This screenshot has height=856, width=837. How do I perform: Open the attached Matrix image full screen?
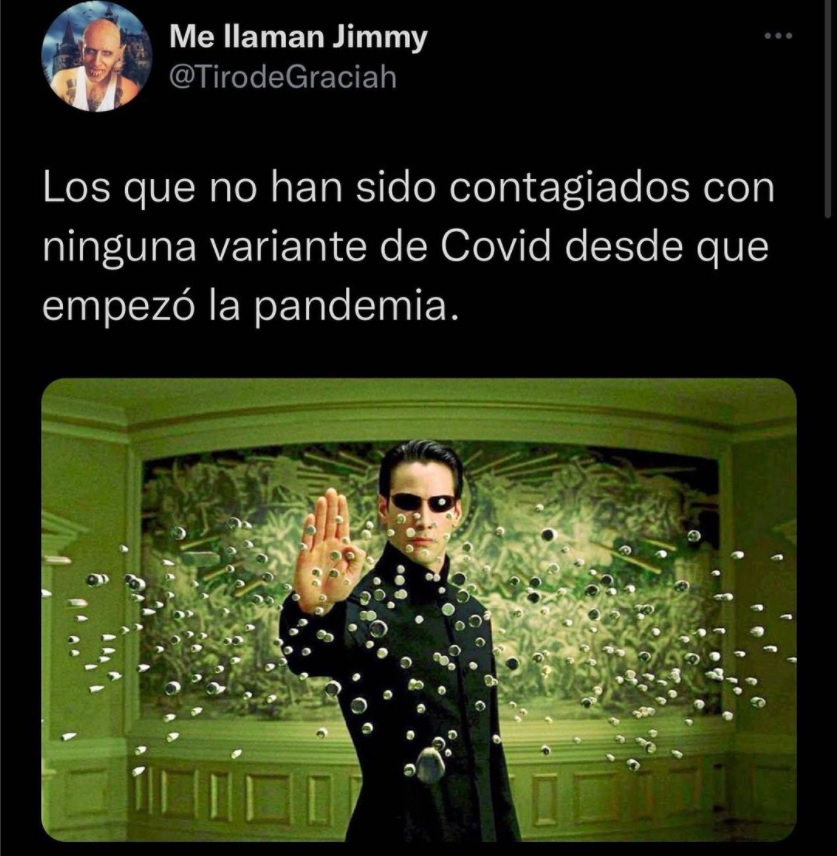coord(418,610)
